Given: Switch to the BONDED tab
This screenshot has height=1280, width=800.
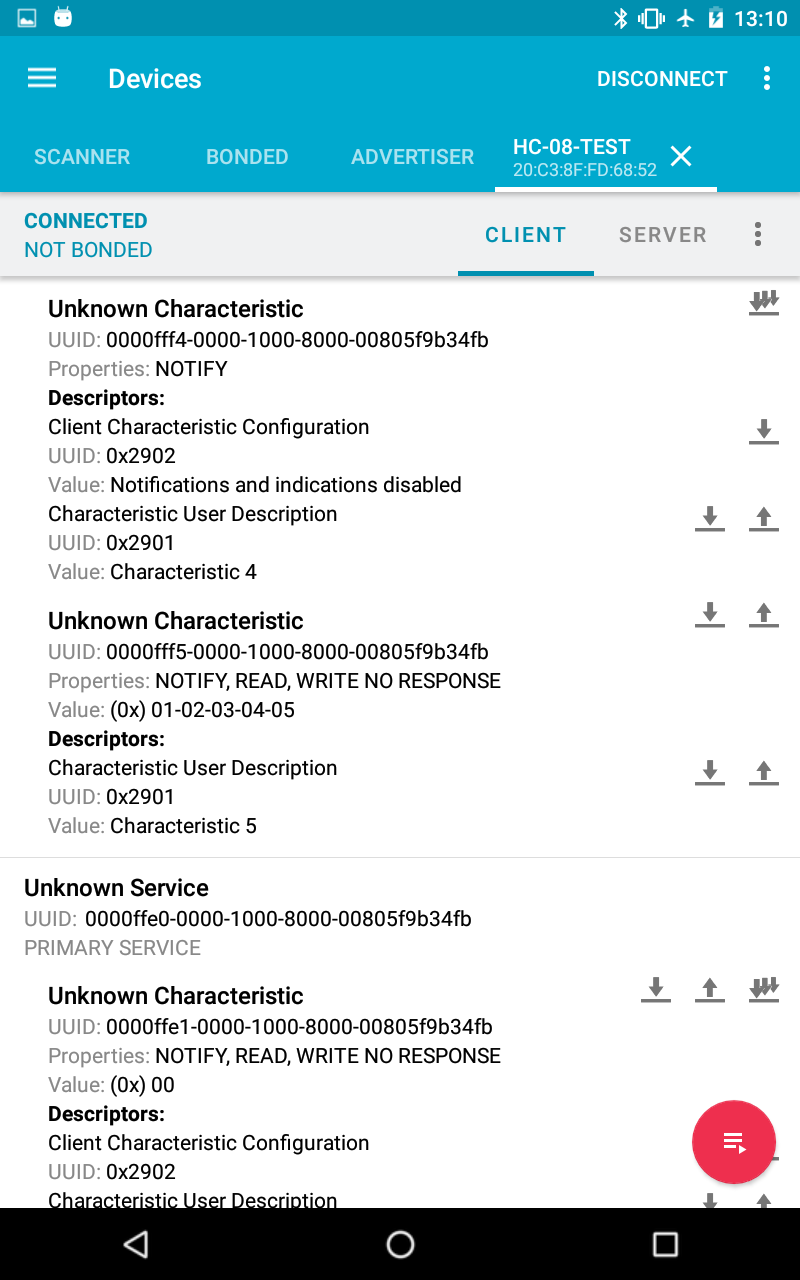Looking at the screenshot, I should click(x=247, y=157).
